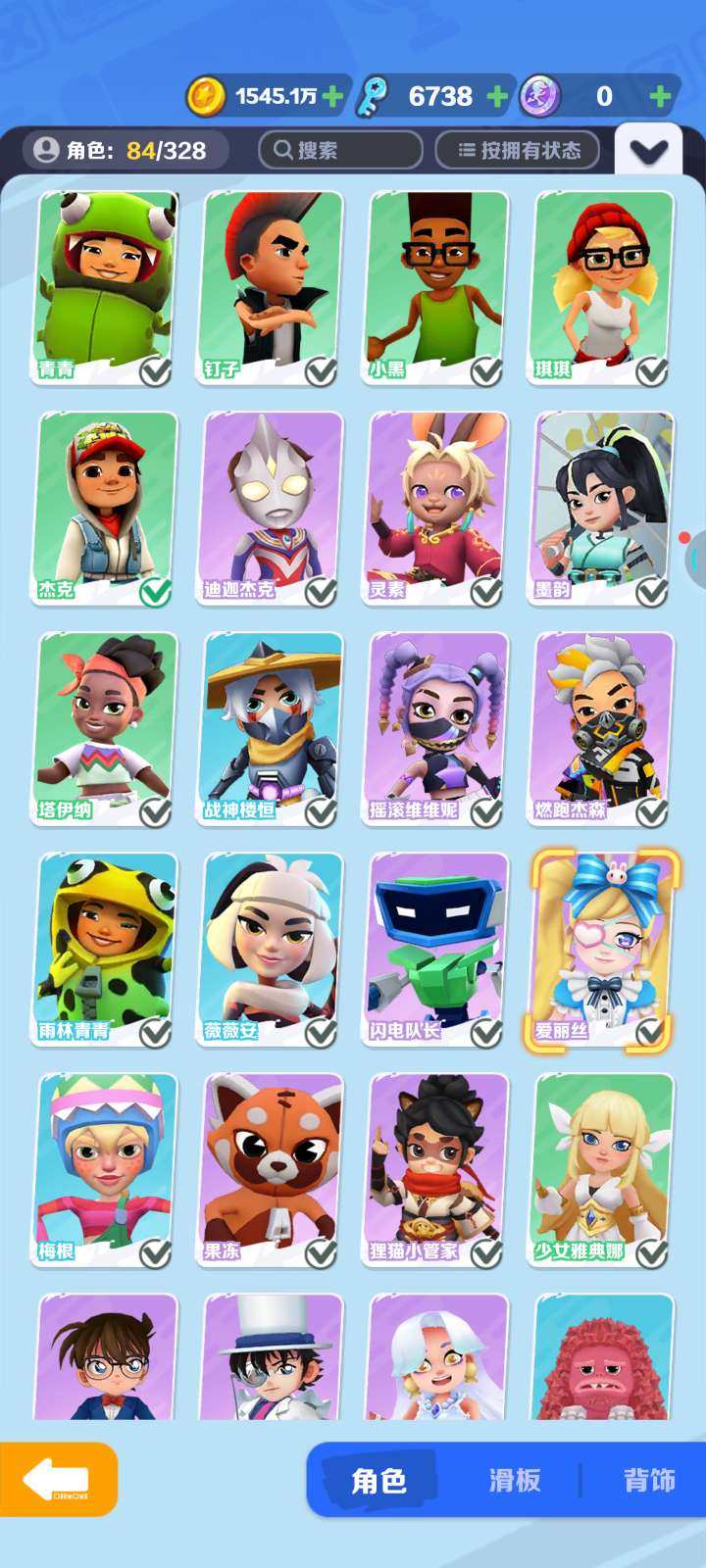Choose the character 墨韵
The height and width of the screenshot is (1568, 706).
[x=603, y=507]
